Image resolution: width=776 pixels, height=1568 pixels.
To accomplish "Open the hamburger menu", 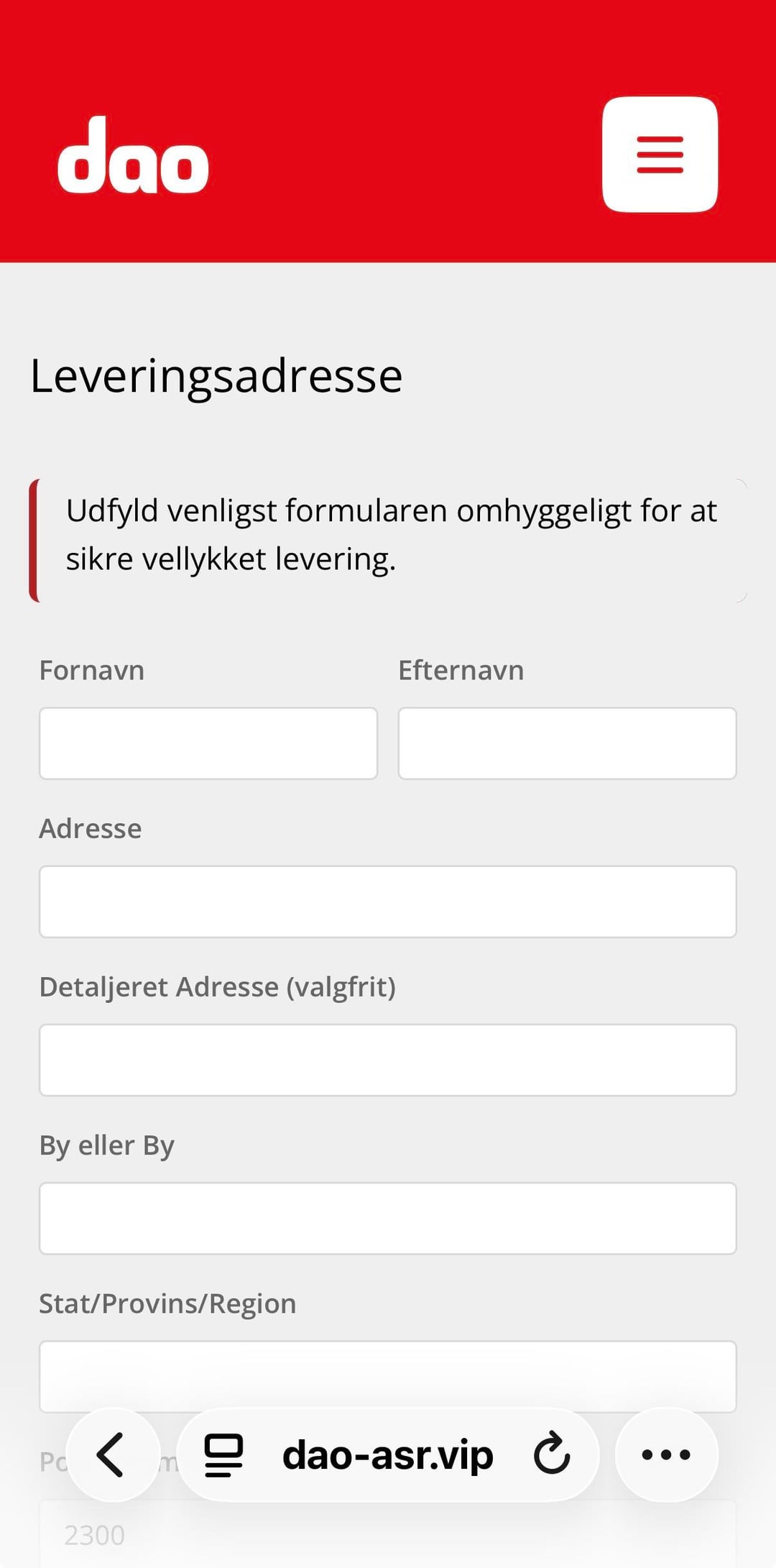I will point(660,154).
